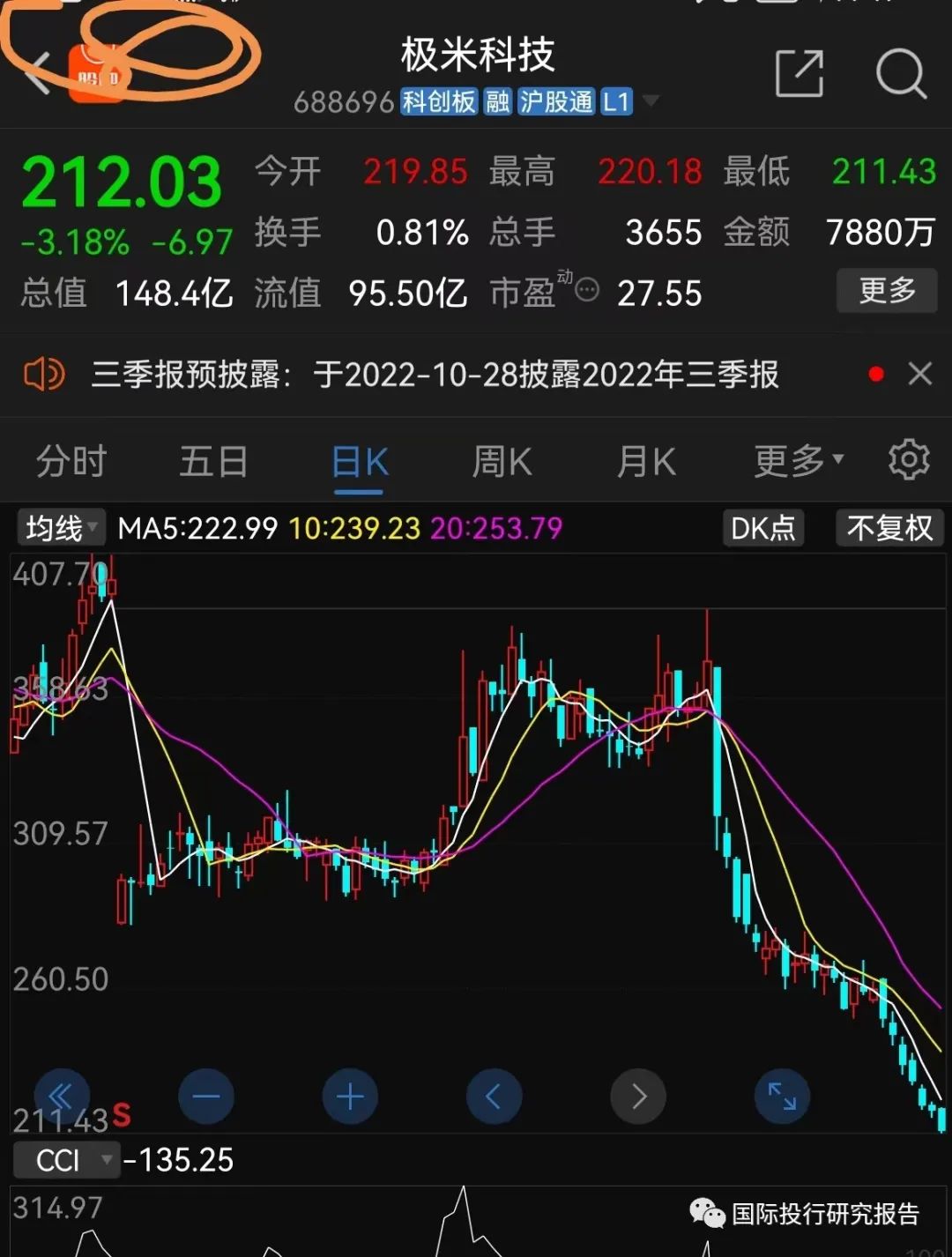The image size is (952, 1257).
Task: Expand the chart to full screen
Action: tap(782, 1097)
